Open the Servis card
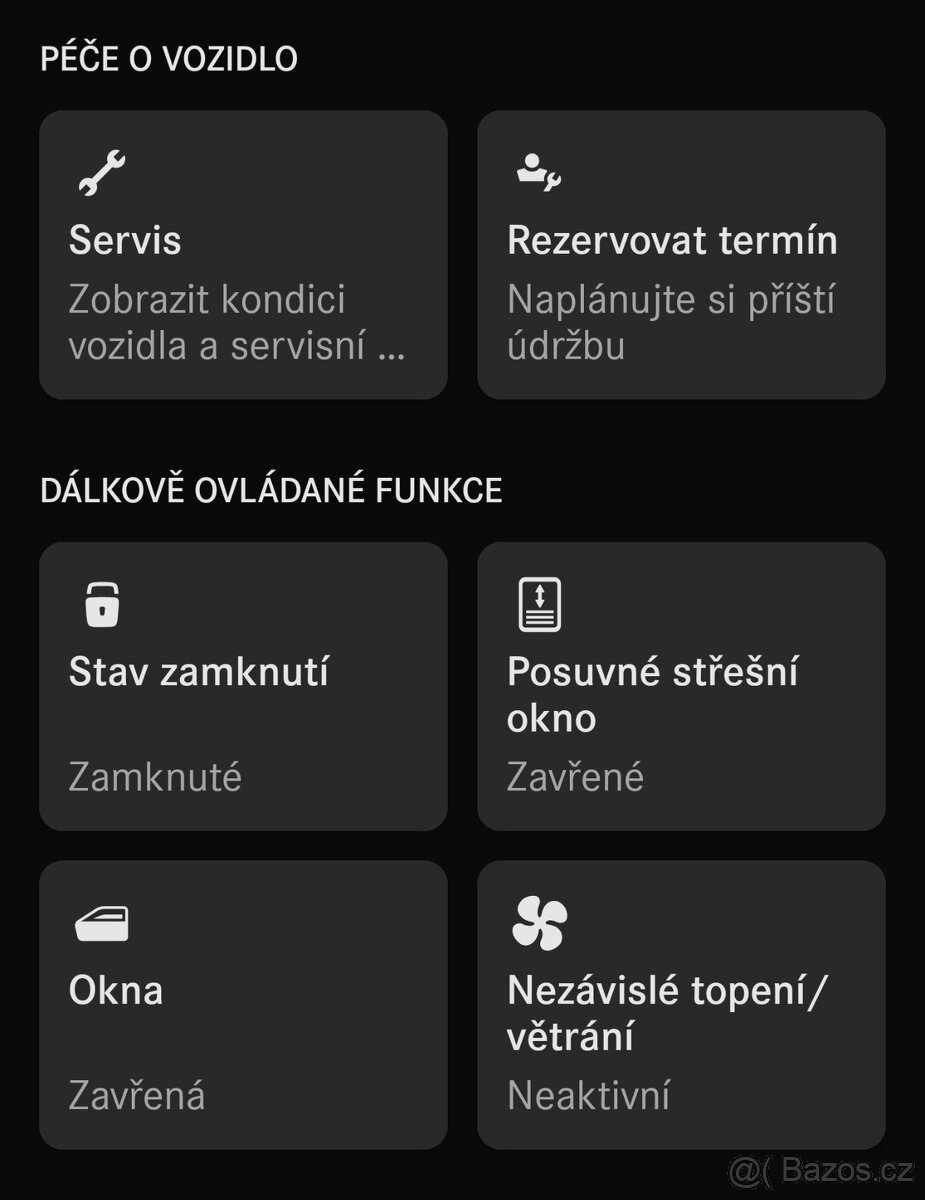 click(x=243, y=255)
